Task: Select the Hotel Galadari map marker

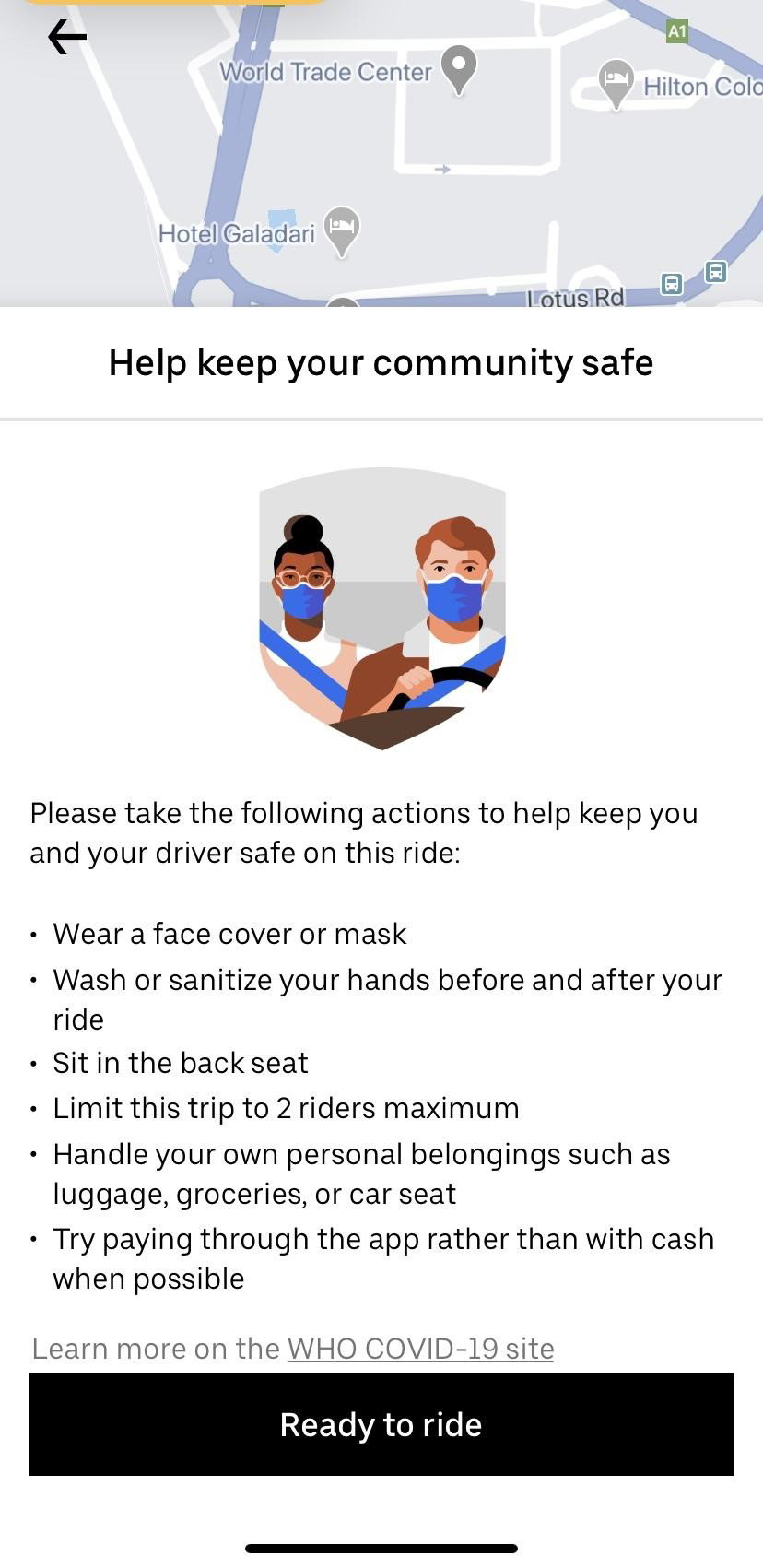Action: 342,231
